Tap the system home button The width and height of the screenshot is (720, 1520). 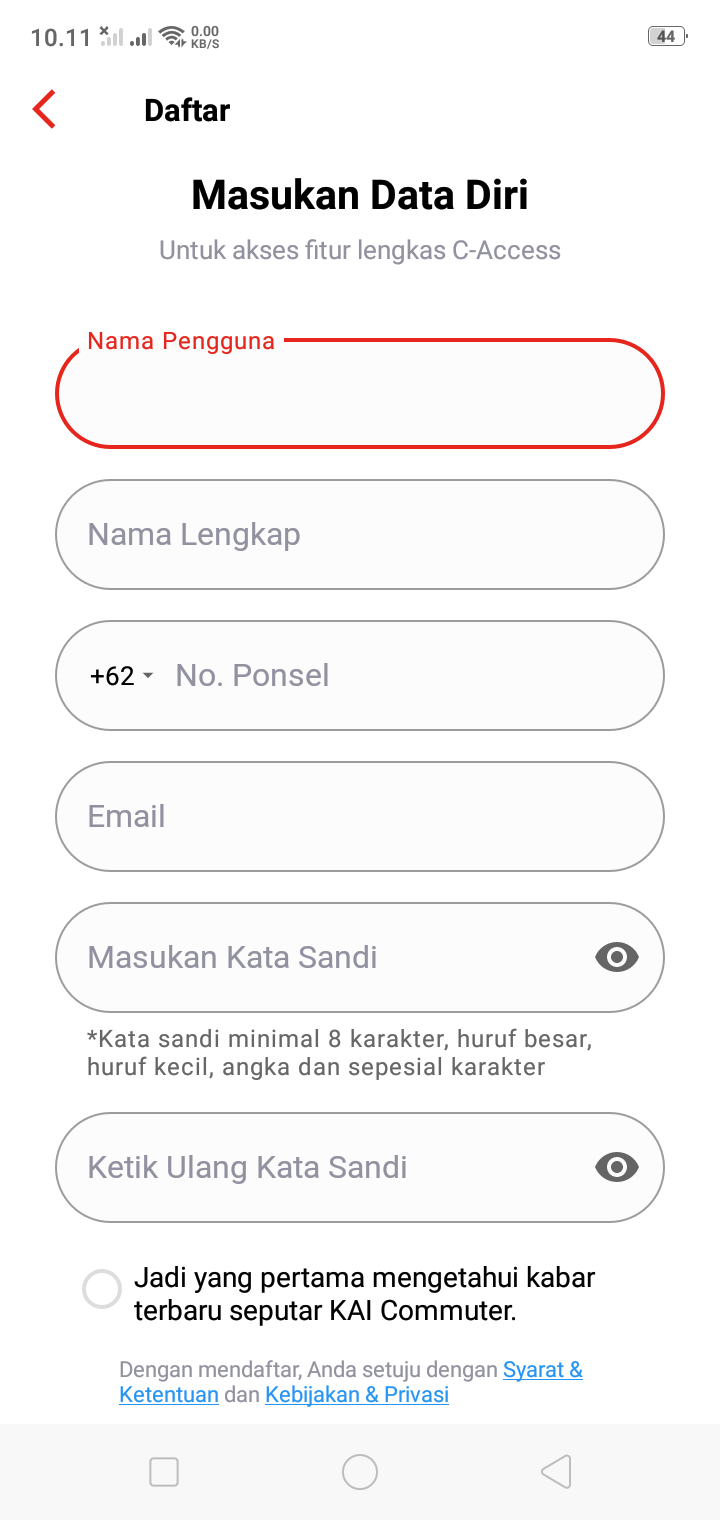360,1472
